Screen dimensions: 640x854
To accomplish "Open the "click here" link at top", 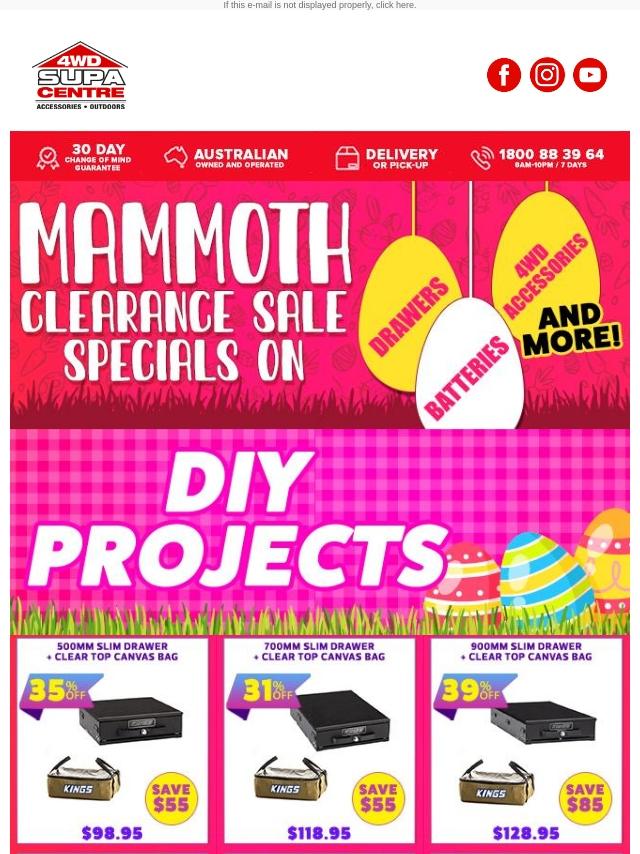I will [x=395, y=5].
